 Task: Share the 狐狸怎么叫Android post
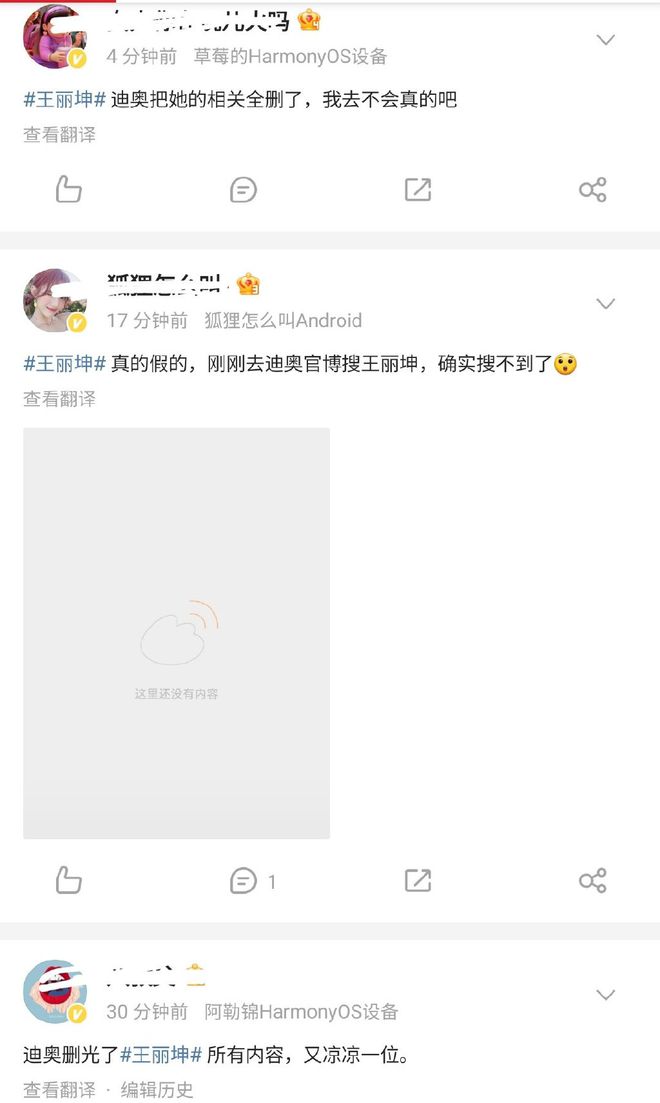pos(592,880)
